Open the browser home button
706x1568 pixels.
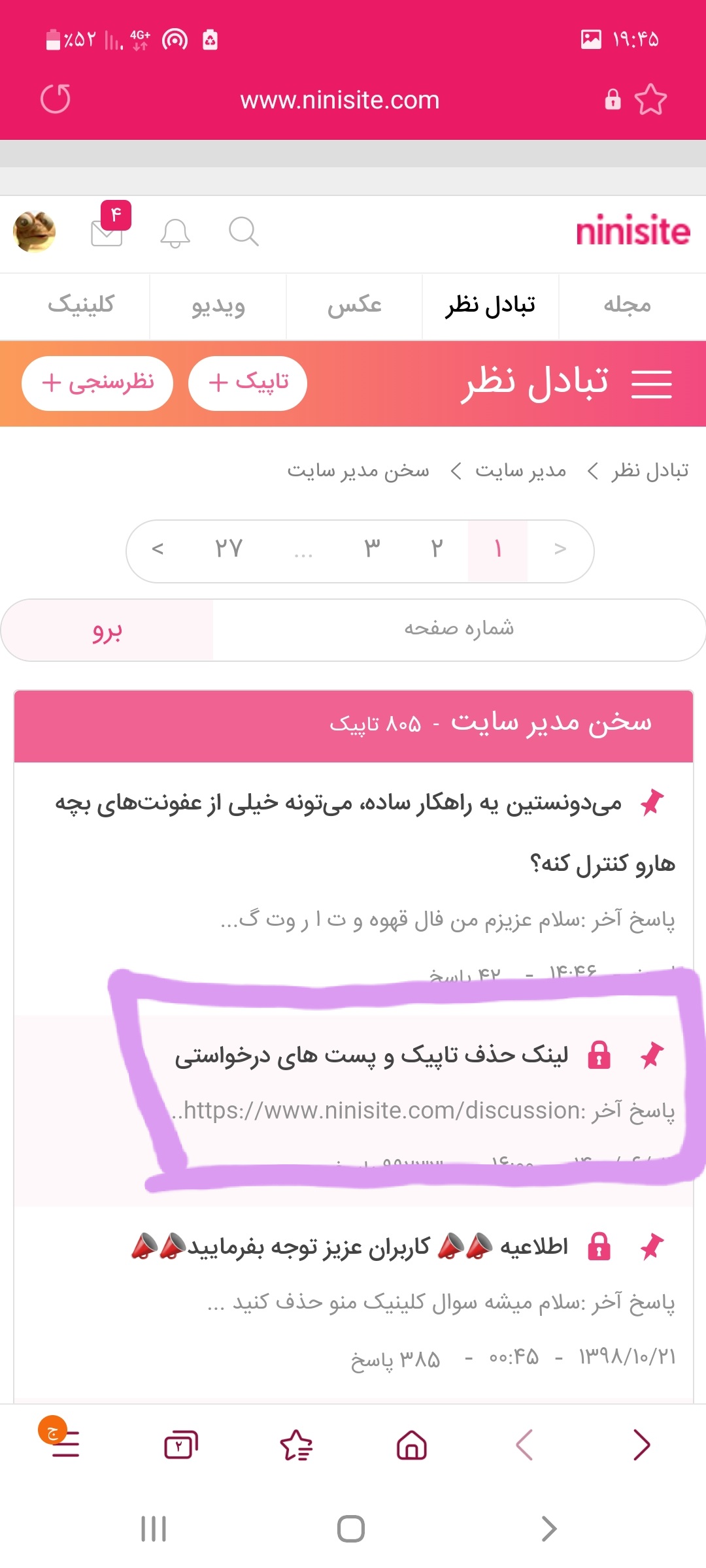[412, 1445]
